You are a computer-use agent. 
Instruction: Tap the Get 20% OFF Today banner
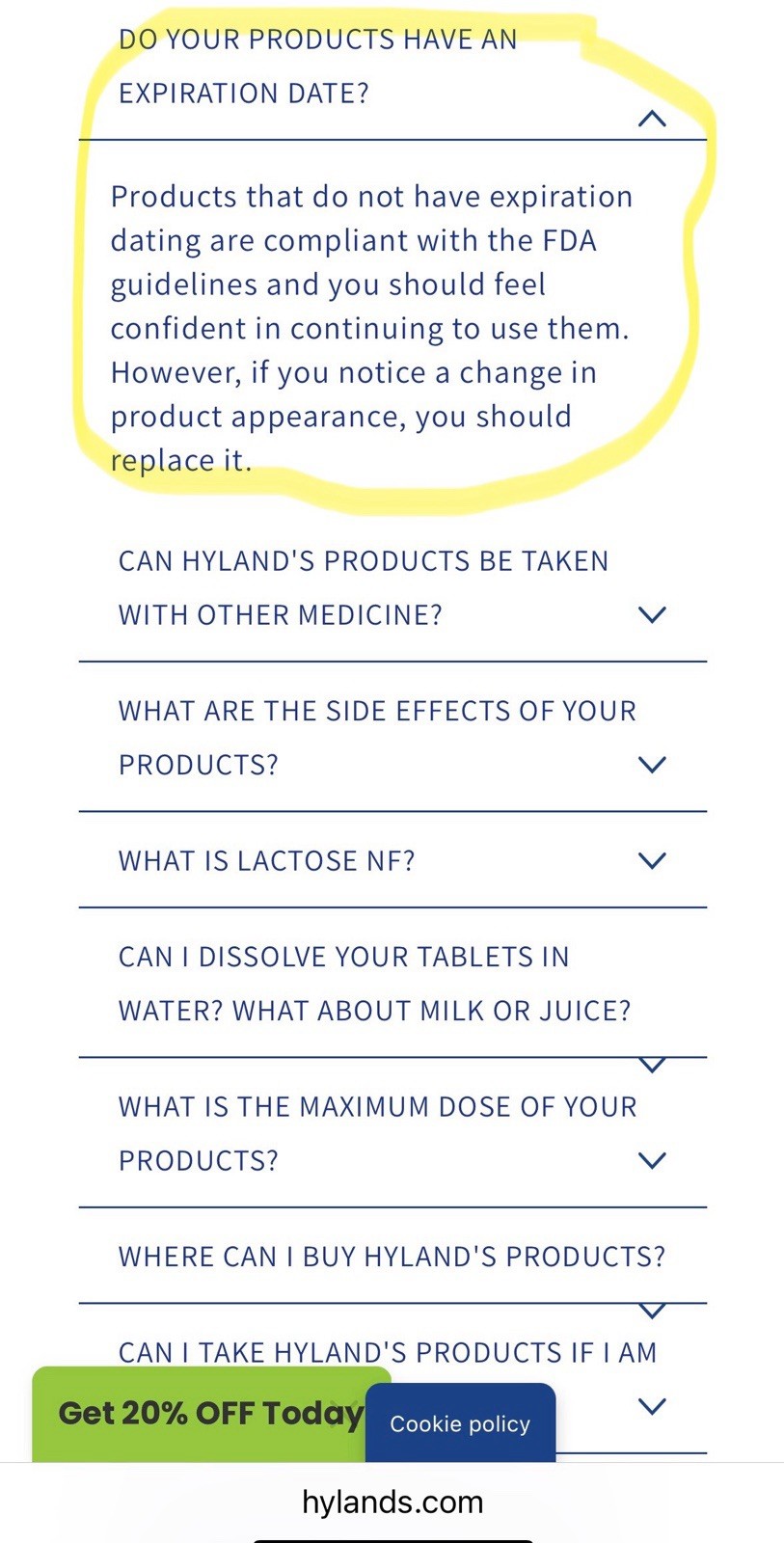[207, 1414]
